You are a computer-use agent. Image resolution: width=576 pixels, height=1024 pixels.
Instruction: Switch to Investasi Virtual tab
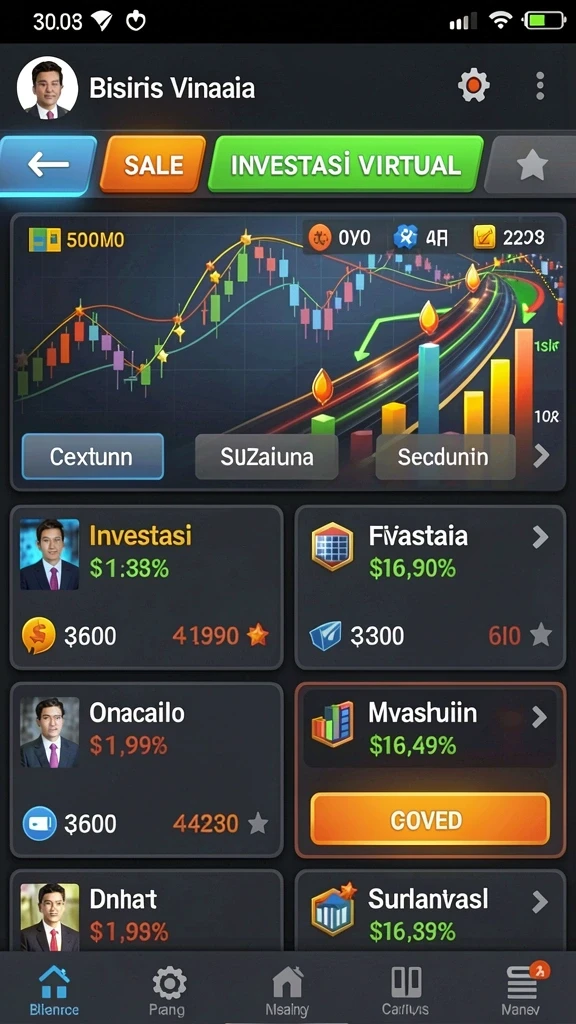tap(345, 165)
